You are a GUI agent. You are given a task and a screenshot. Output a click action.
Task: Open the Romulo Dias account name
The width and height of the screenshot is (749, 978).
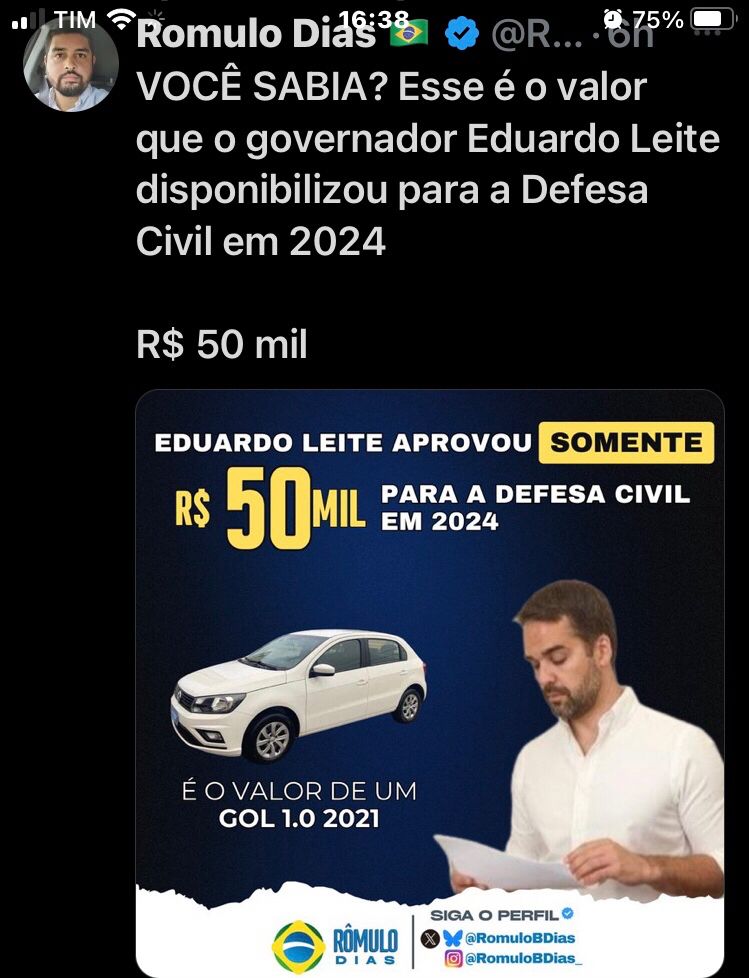pos(255,34)
